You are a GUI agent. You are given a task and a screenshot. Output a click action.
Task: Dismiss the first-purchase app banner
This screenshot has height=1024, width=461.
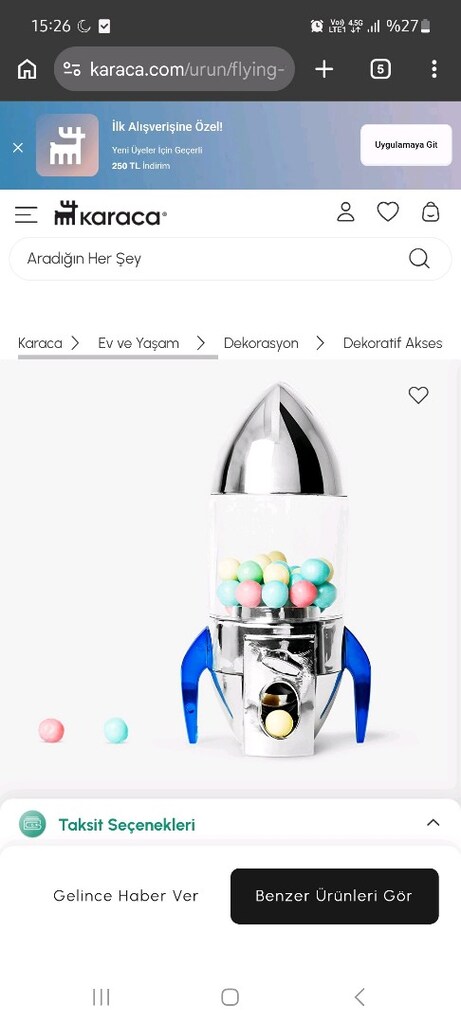18,148
